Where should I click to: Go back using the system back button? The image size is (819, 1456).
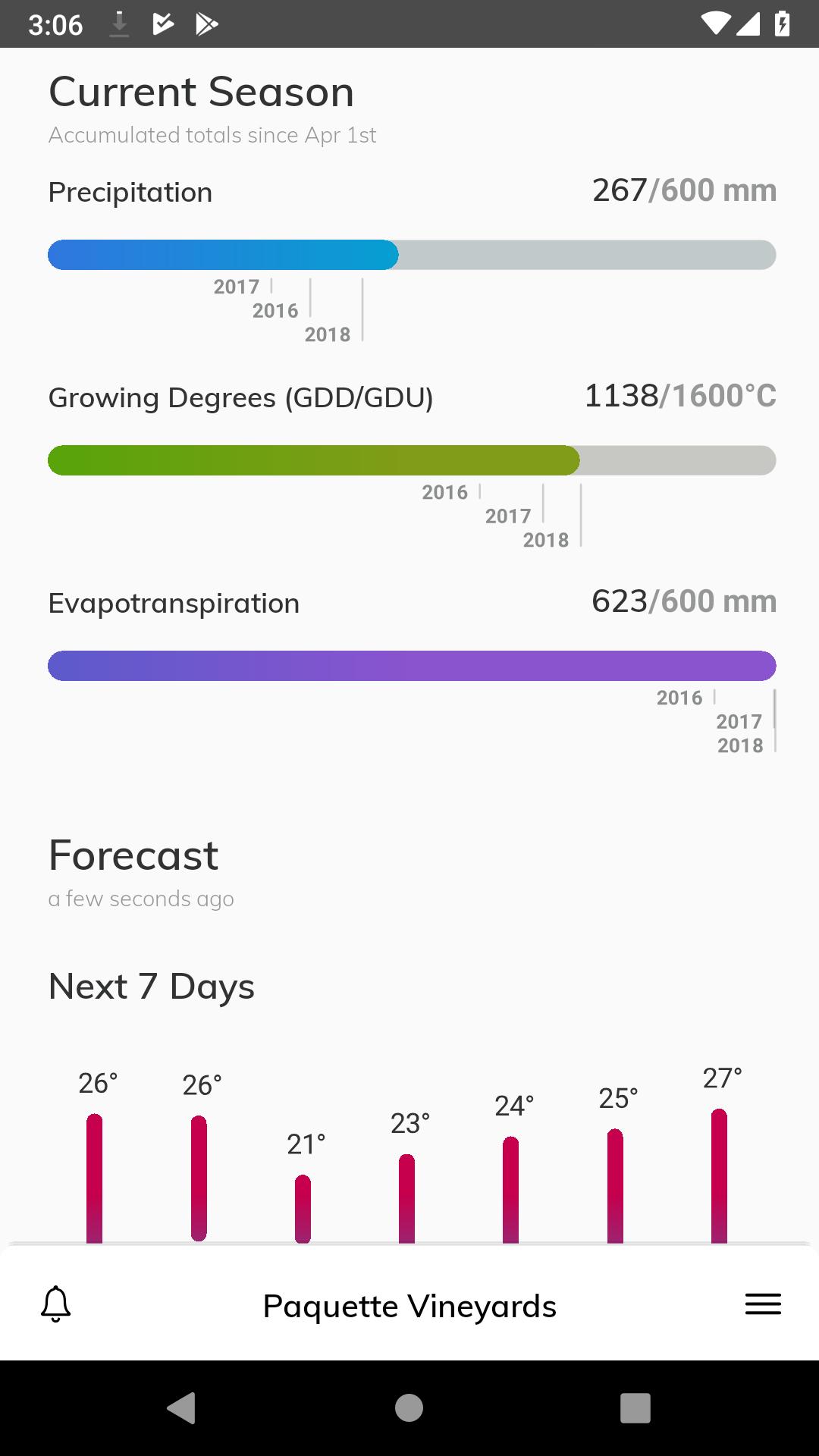[x=181, y=1408]
